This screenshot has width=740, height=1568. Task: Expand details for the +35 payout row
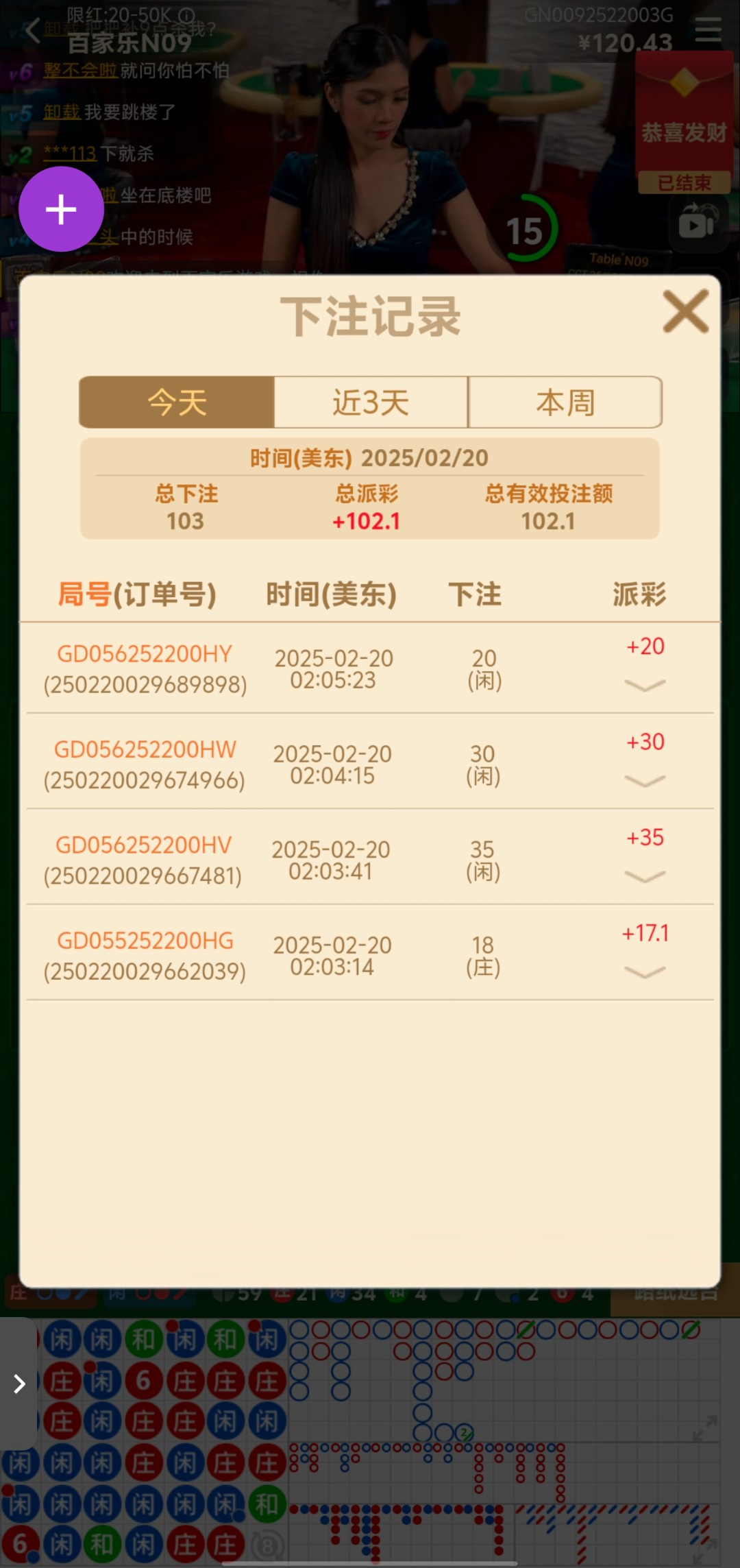(645, 876)
